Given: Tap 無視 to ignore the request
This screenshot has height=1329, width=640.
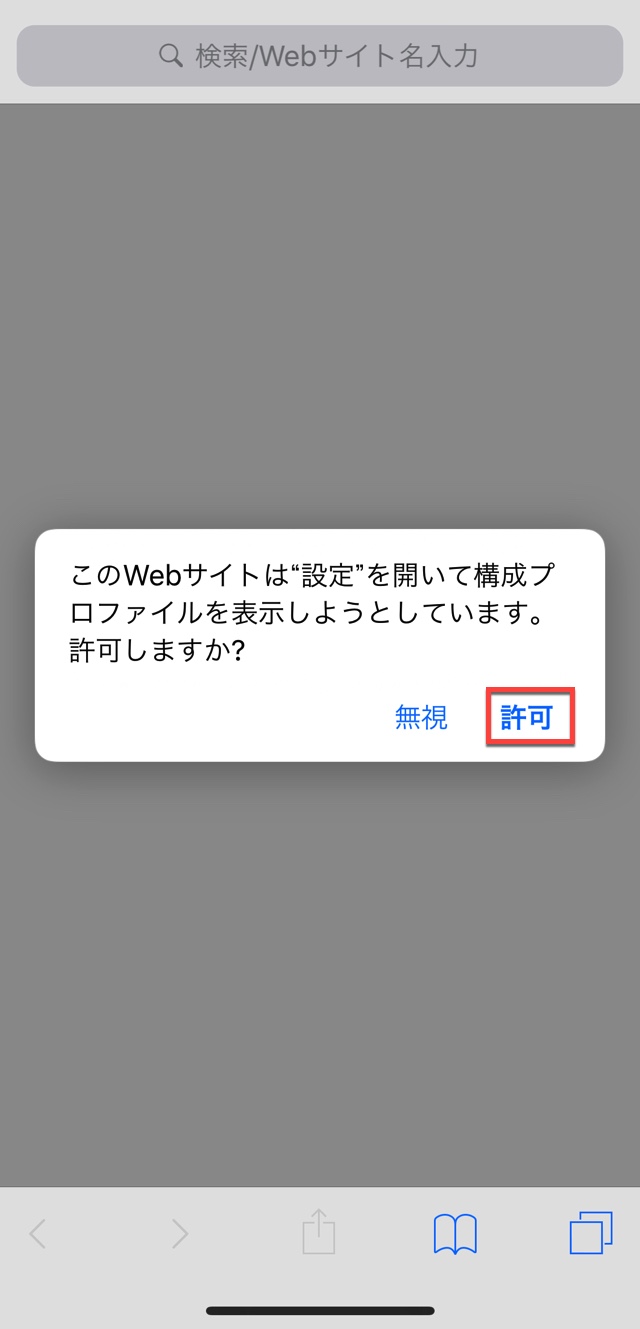Looking at the screenshot, I should tap(421, 717).
